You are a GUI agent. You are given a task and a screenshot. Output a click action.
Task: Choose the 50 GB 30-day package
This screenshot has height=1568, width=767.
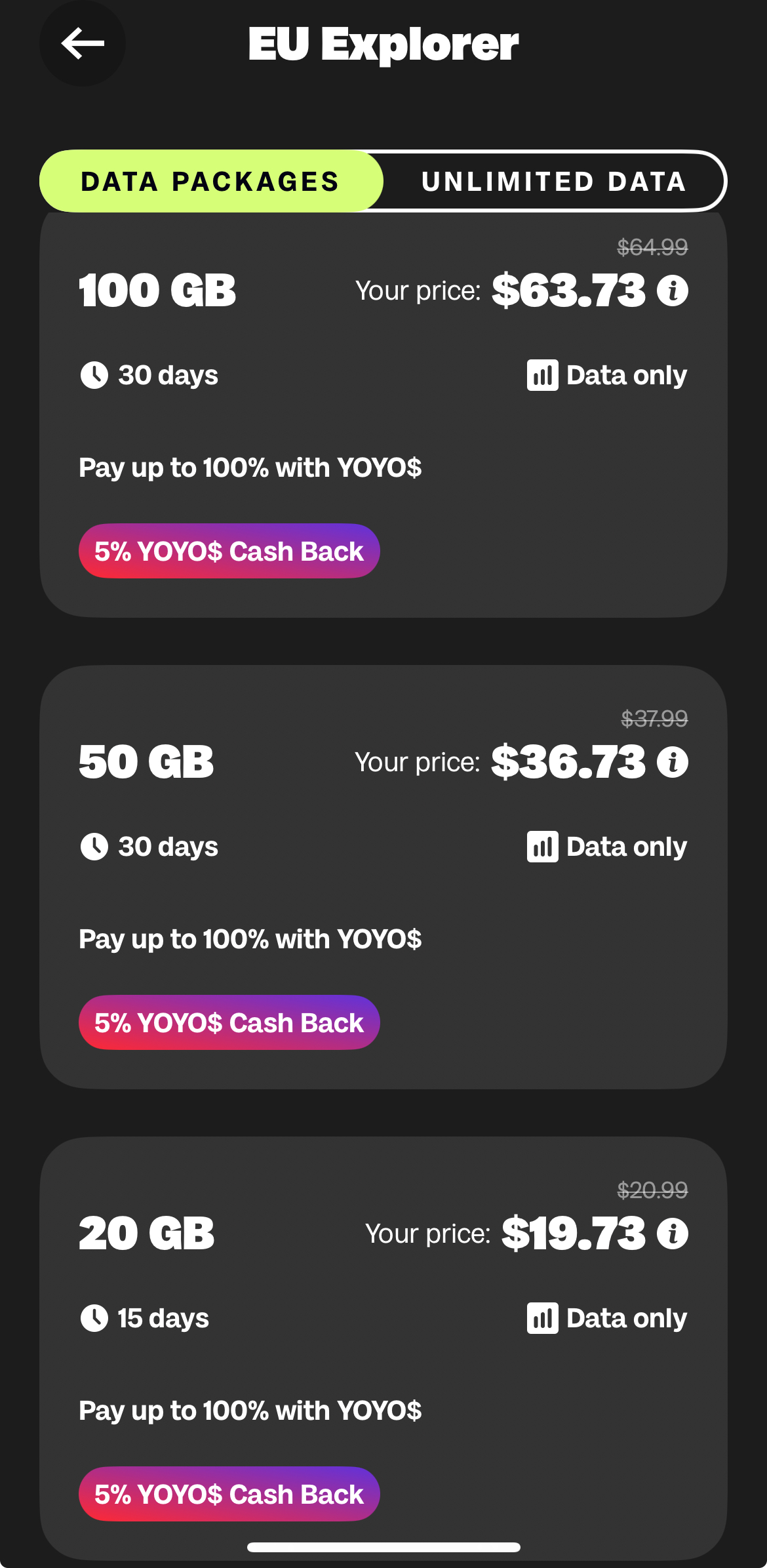383,879
